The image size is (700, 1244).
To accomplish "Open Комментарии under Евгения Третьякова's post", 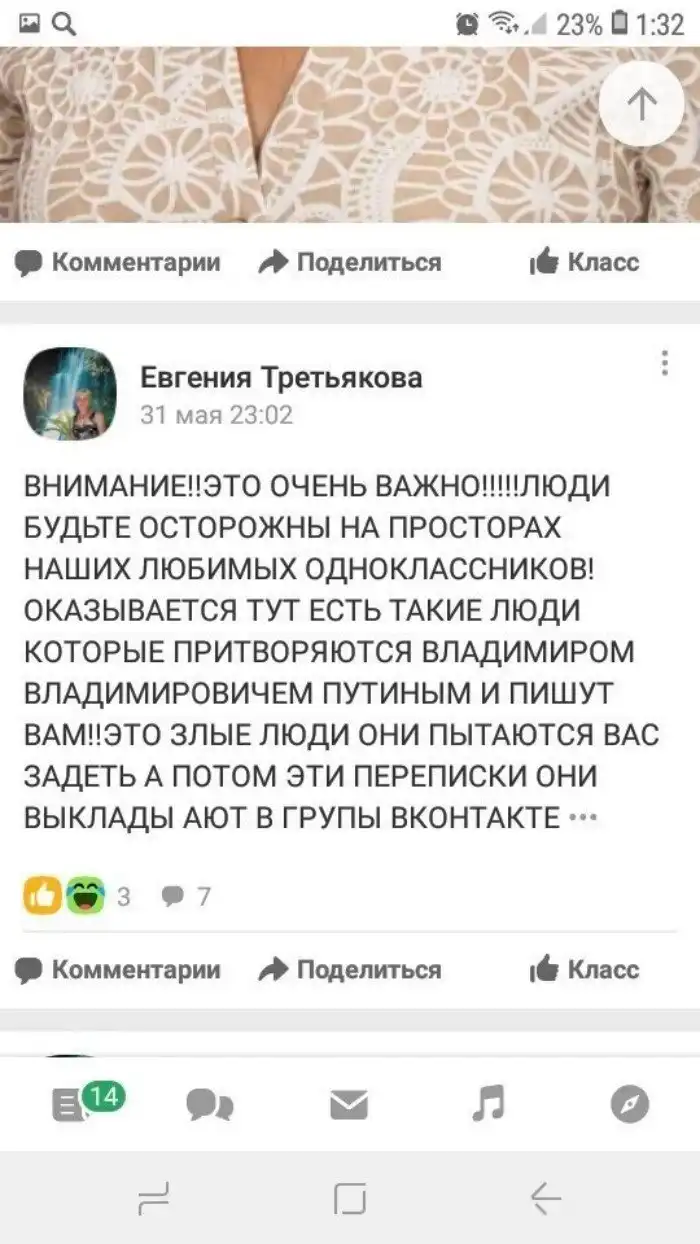I will click(x=118, y=969).
